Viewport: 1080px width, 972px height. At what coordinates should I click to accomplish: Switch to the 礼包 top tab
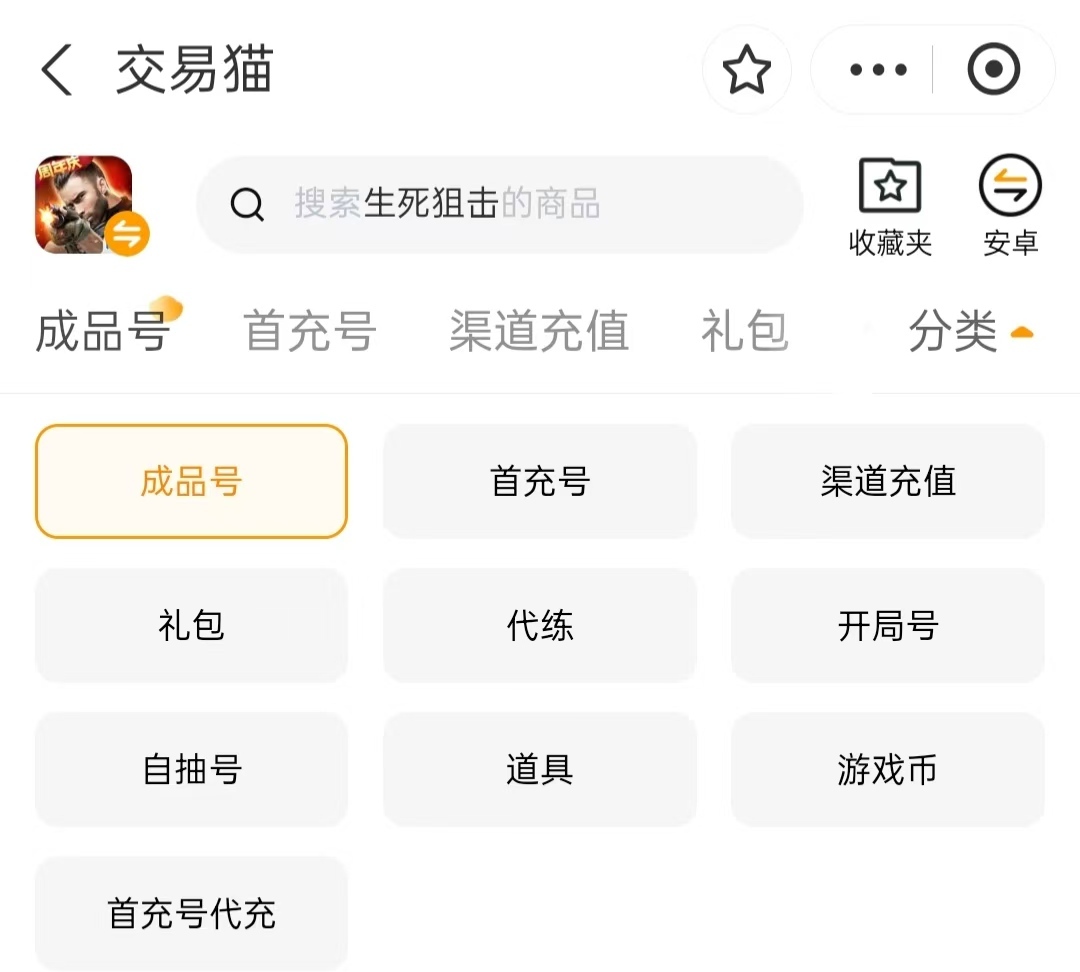[744, 331]
